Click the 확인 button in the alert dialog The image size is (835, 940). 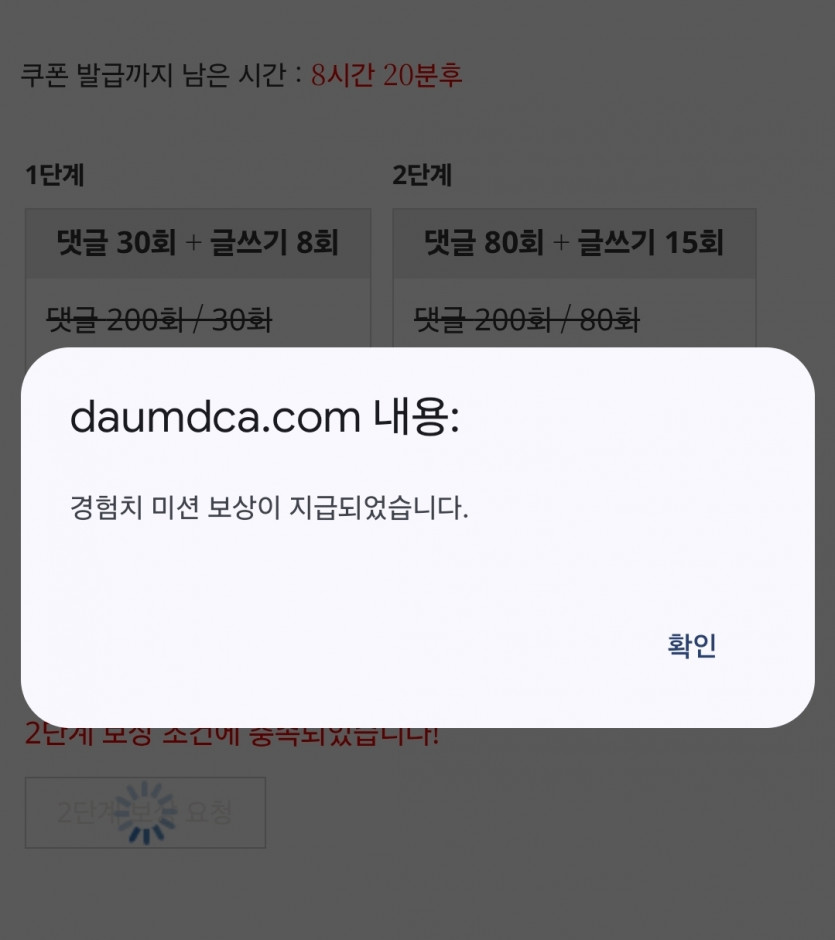click(689, 647)
